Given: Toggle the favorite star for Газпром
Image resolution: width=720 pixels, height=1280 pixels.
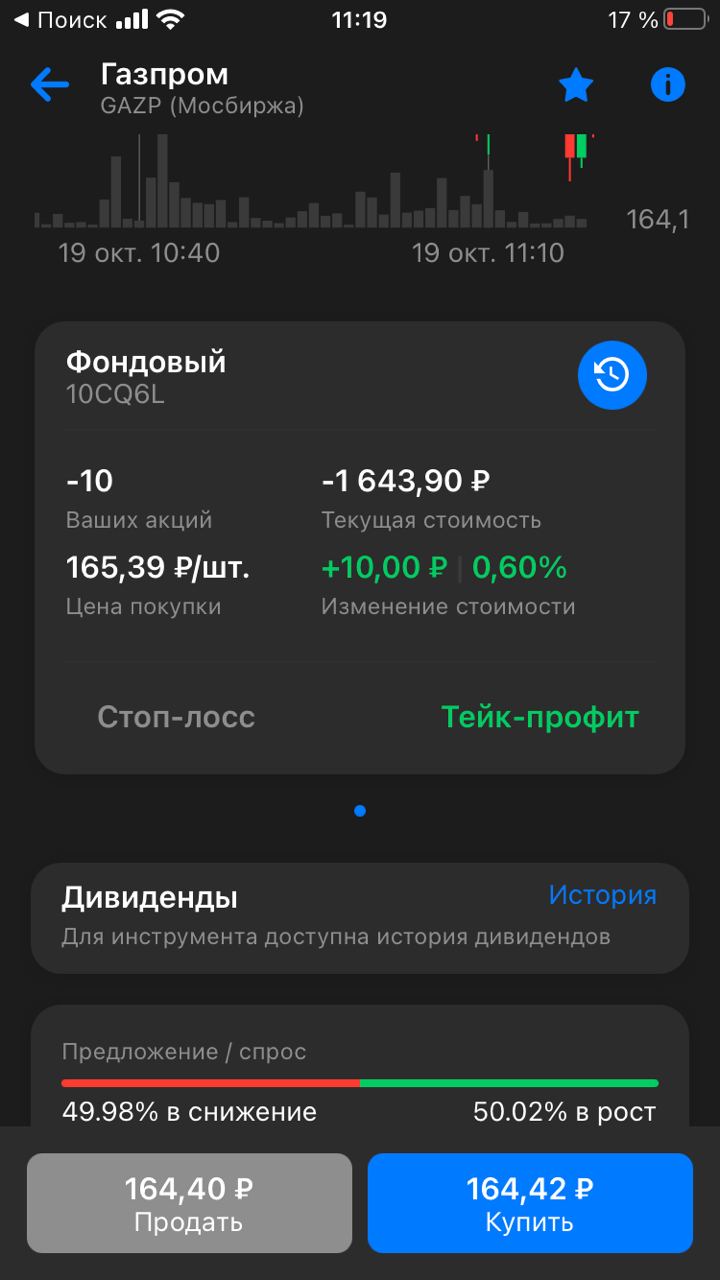Looking at the screenshot, I should tap(576, 86).
